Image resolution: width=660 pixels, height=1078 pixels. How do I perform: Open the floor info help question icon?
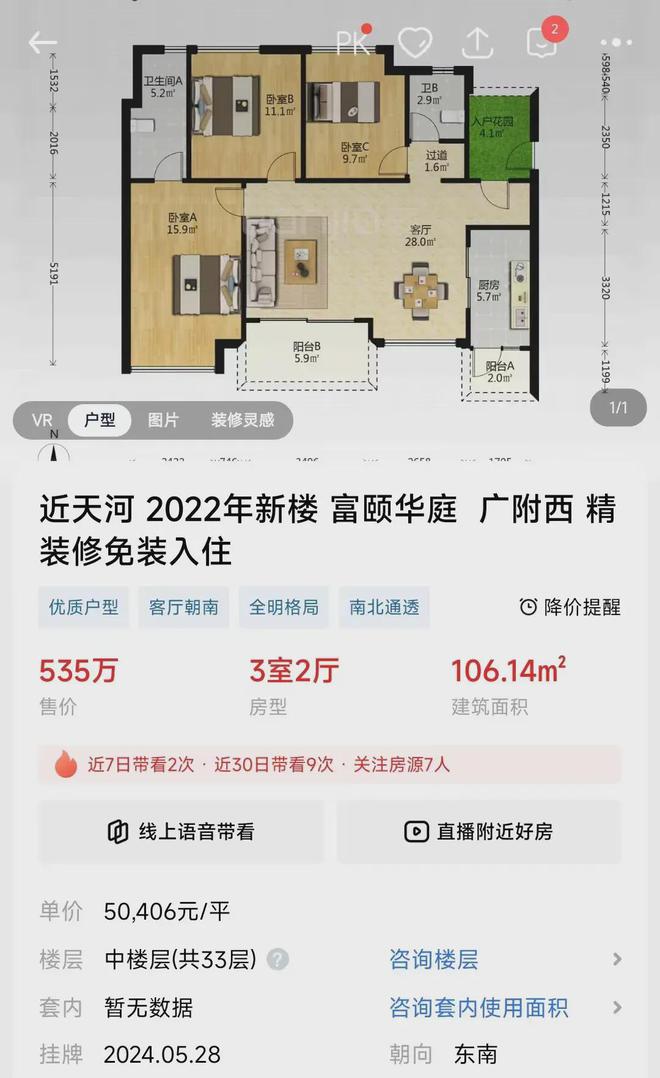[x=278, y=959]
